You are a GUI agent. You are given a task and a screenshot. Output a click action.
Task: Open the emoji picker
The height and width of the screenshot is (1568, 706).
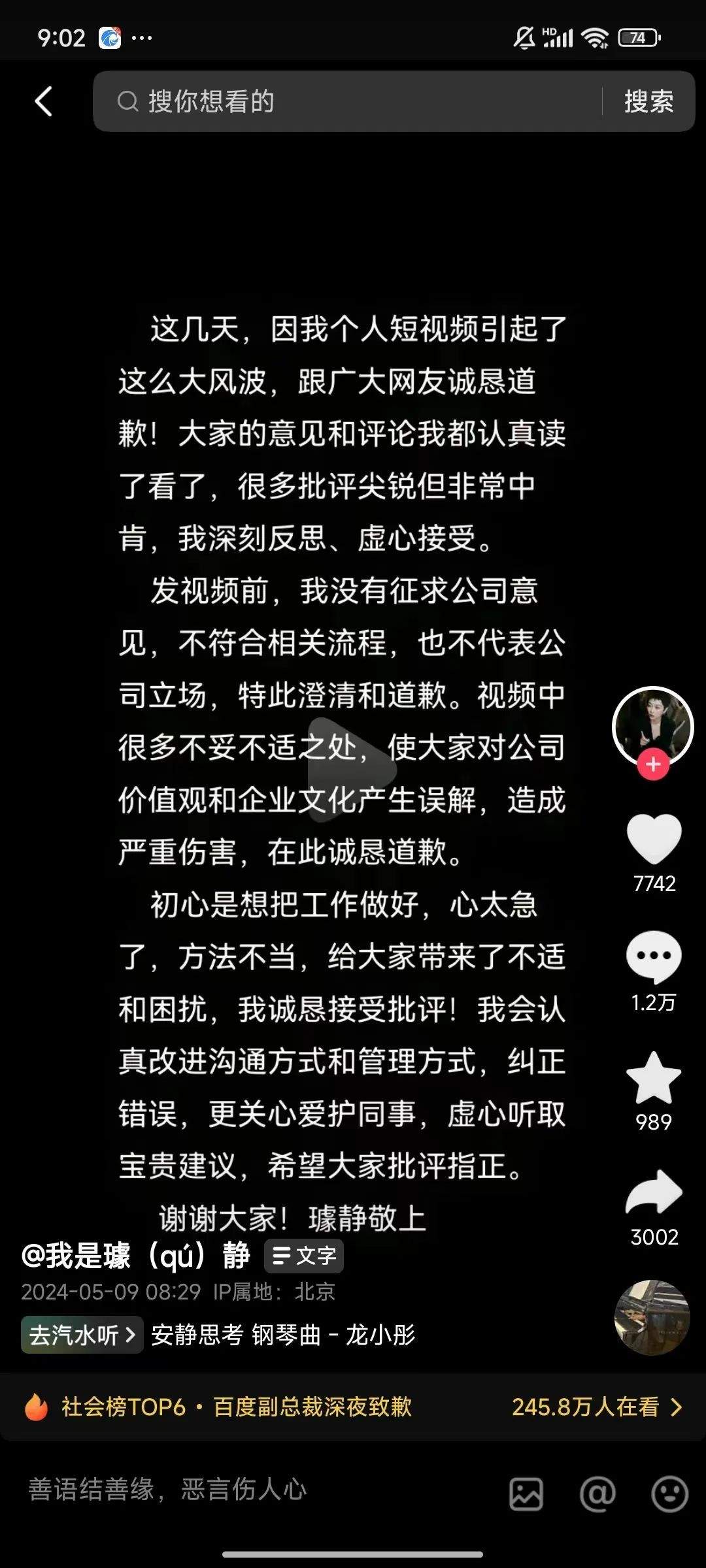[x=669, y=1494]
